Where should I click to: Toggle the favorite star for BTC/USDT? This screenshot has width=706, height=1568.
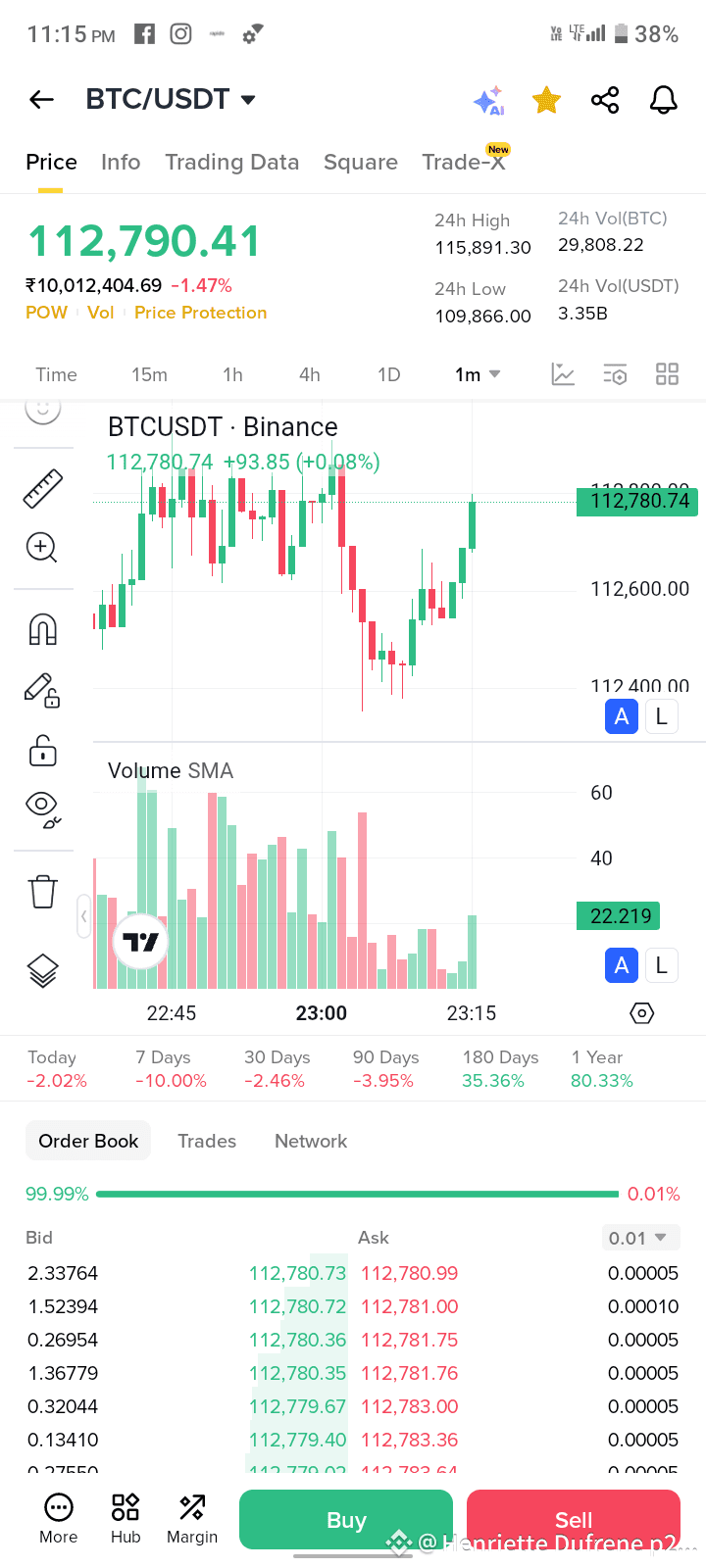tap(546, 100)
